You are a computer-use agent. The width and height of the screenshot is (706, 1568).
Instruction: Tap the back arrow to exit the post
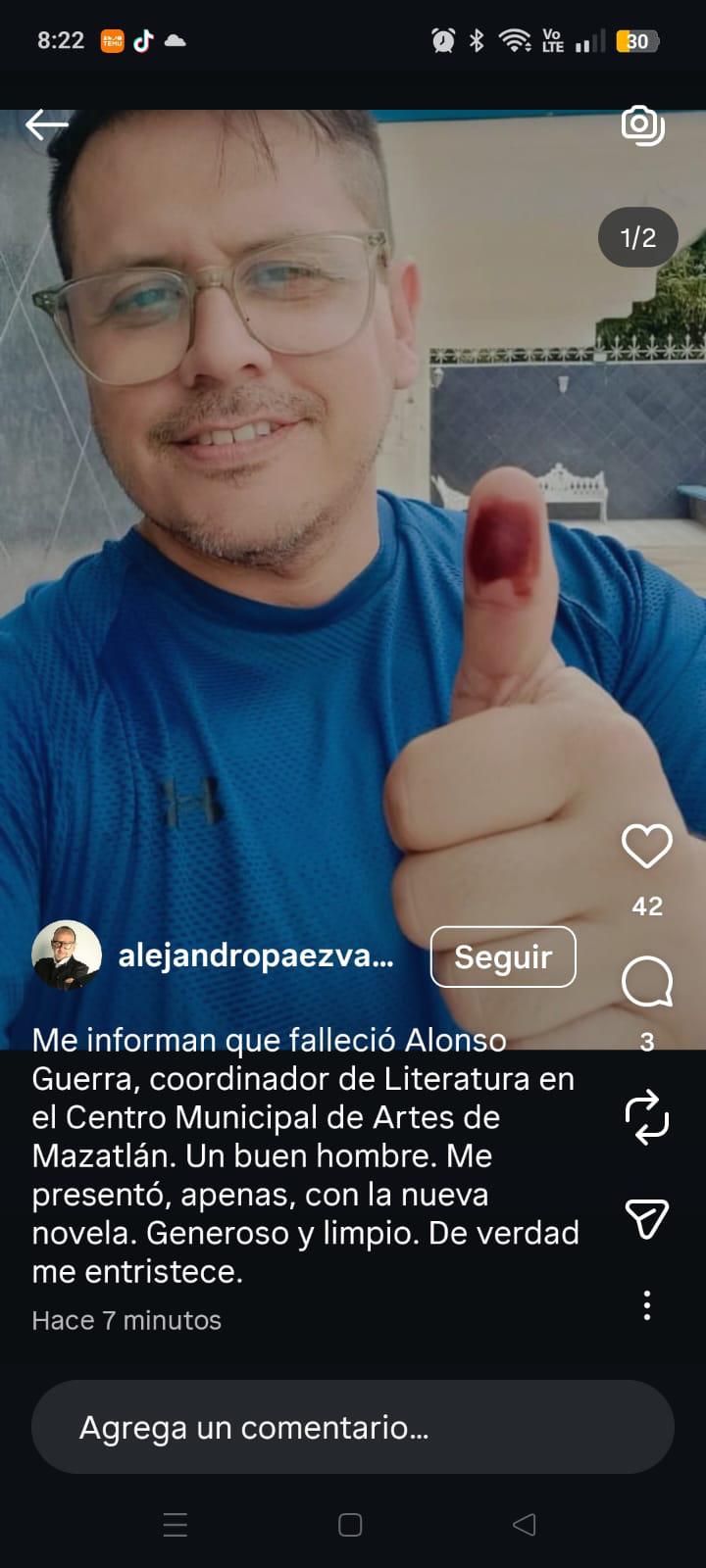tap(46, 125)
